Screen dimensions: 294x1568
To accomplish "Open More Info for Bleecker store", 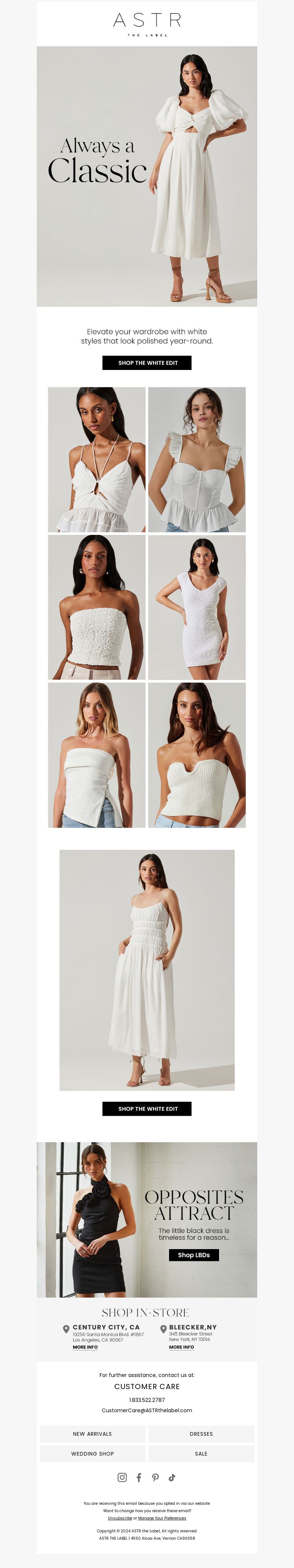I will [182, 1347].
